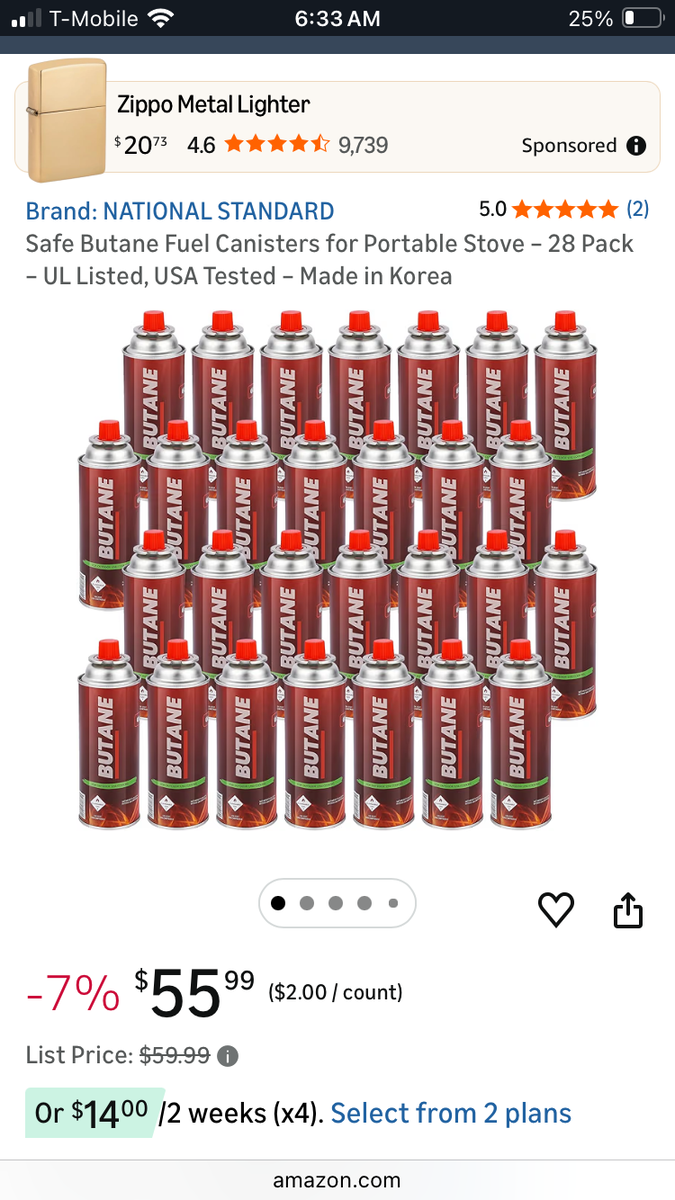Viewport: 675px width, 1200px height.
Task: Visit the NATIONAL STANDARD brand page
Action: point(180,211)
